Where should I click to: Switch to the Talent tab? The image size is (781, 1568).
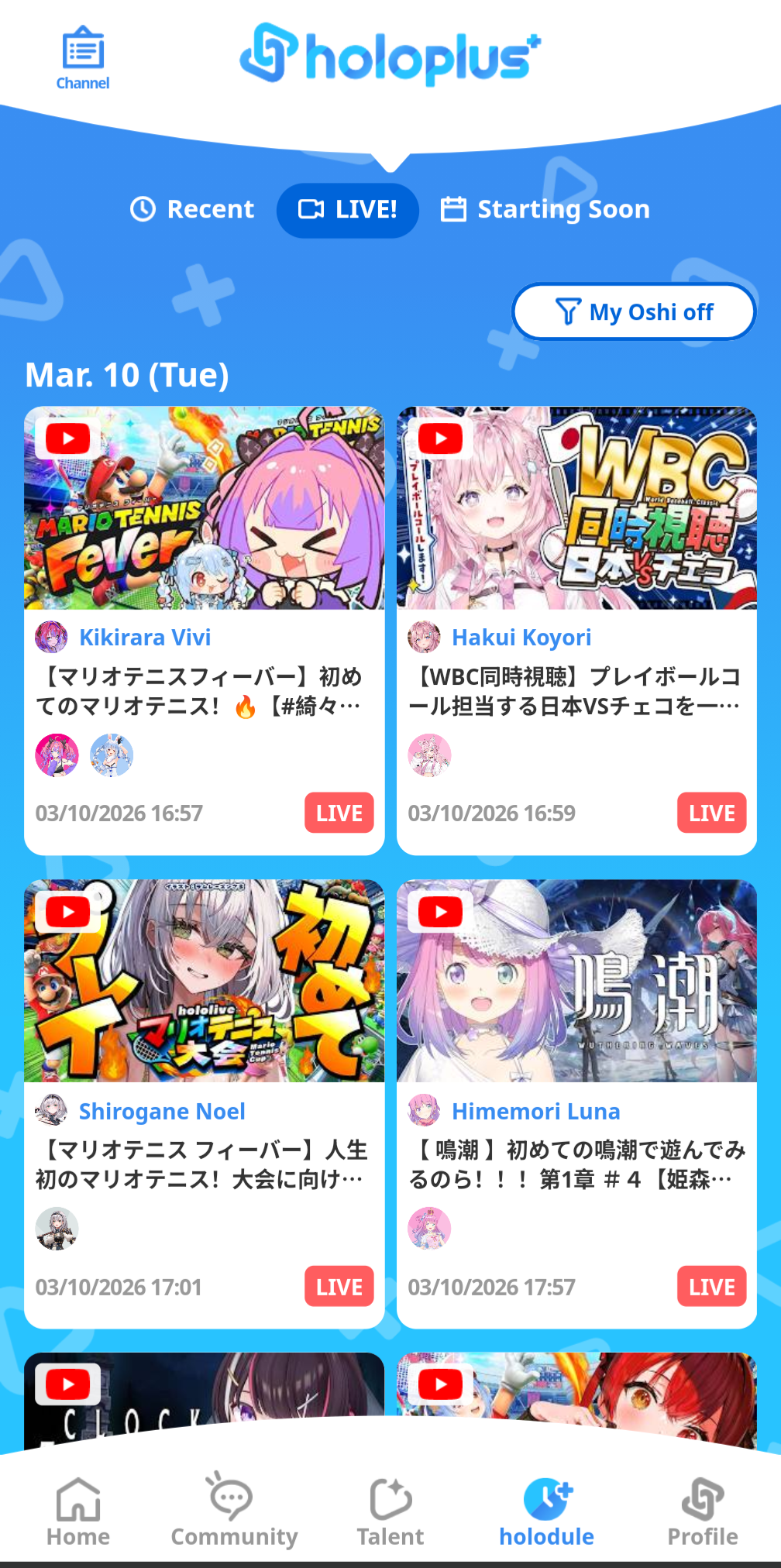(390, 1511)
